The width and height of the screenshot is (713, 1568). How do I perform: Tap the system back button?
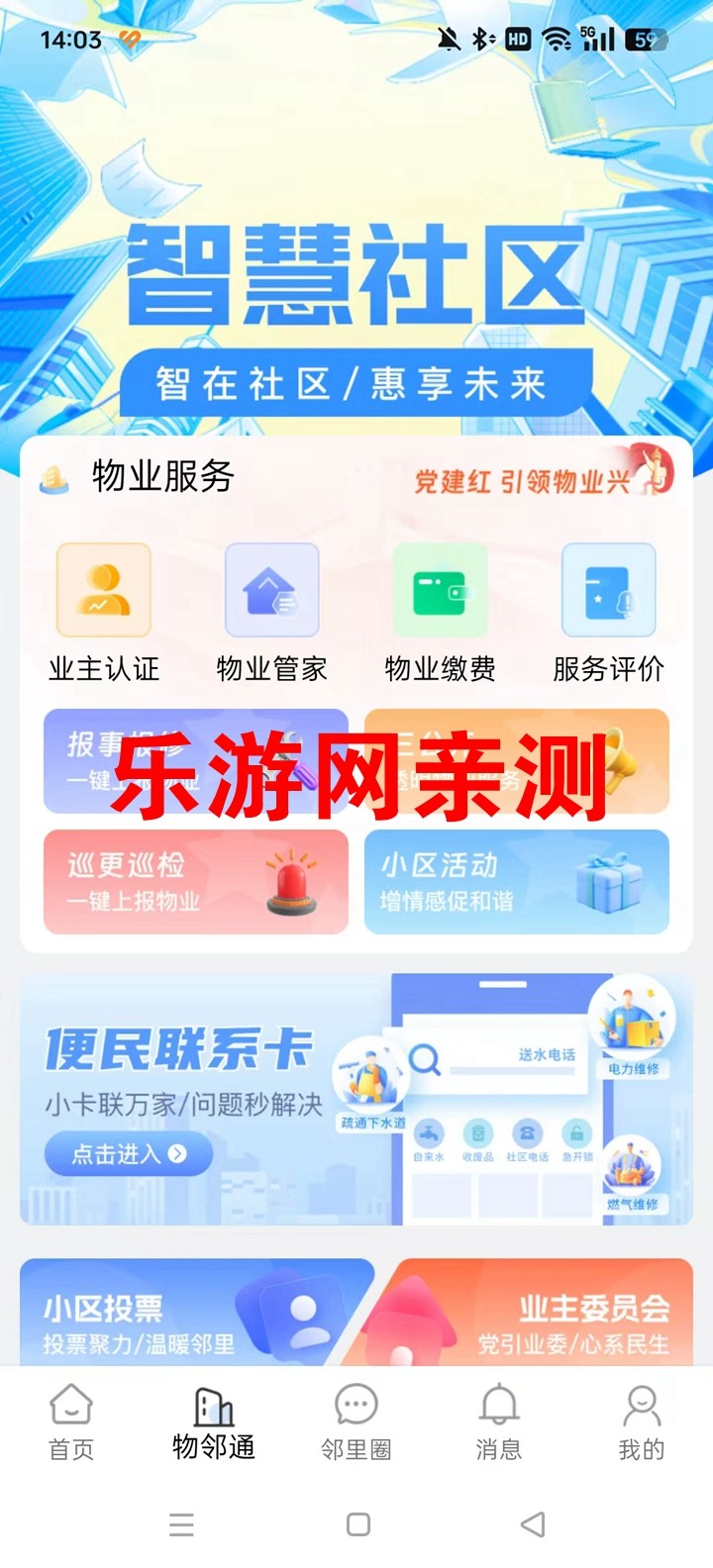pyautogui.click(x=533, y=1524)
